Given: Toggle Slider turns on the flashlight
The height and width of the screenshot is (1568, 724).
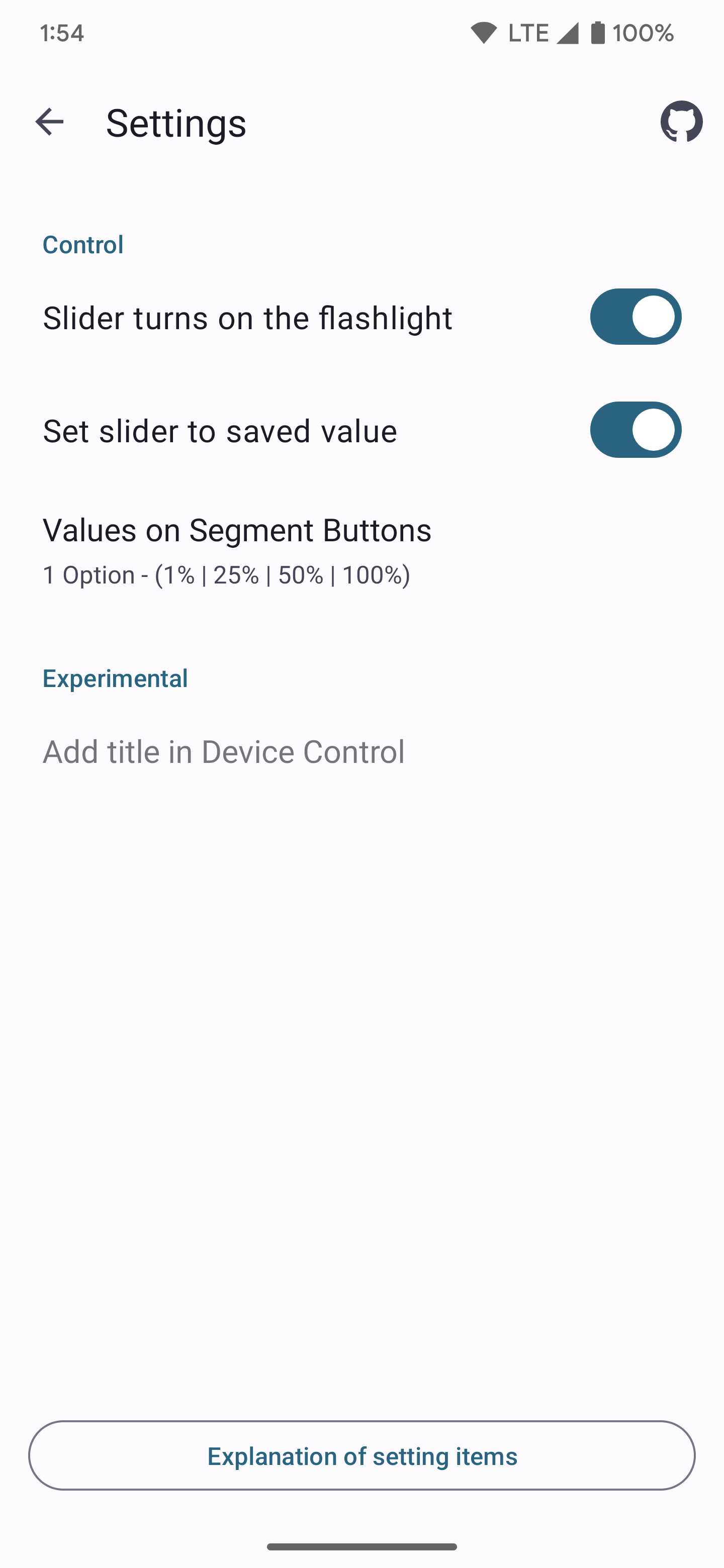Looking at the screenshot, I should click(635, 317).
